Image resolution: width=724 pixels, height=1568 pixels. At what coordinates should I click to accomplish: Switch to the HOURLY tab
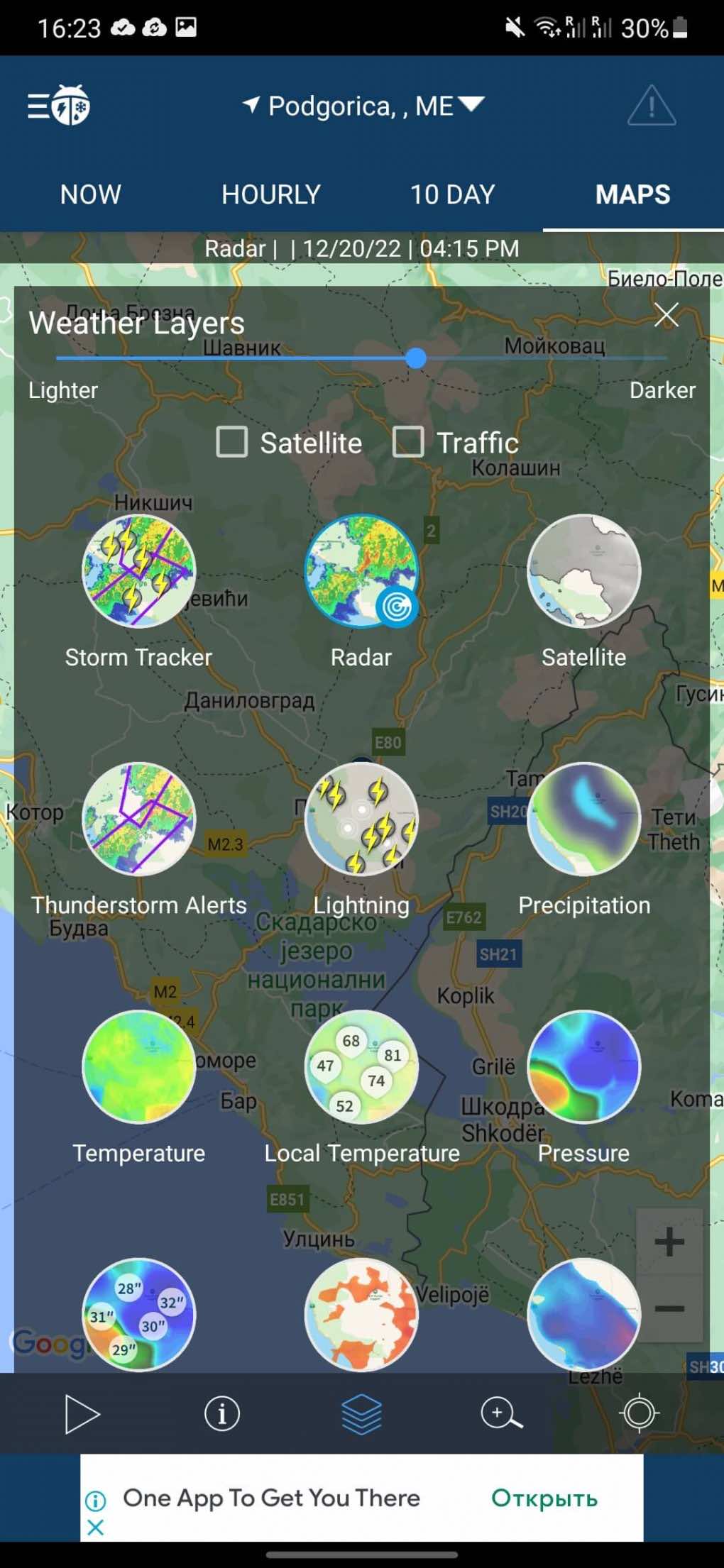(x=271, y=194)
